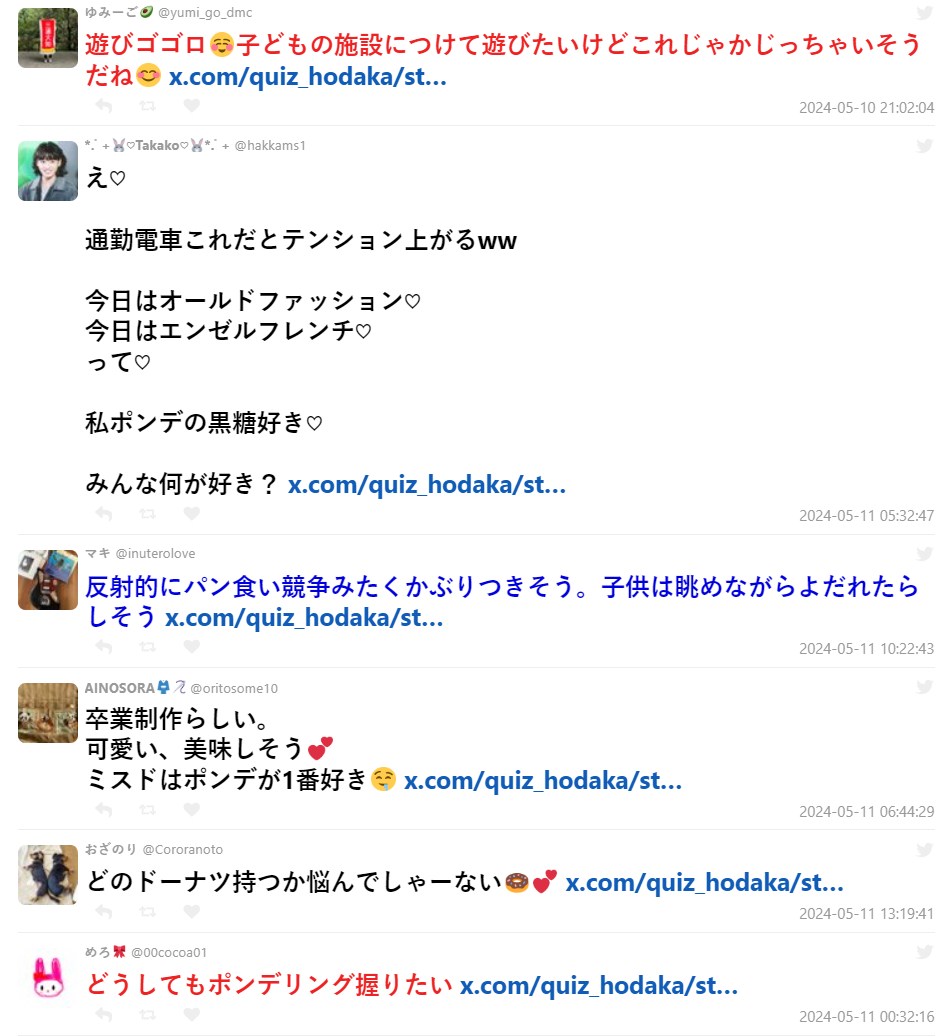Image resolution: width=943 pixels, height=1036 pixels.
Task: Like the tweet by inuterolove
Action: (192, 647)
